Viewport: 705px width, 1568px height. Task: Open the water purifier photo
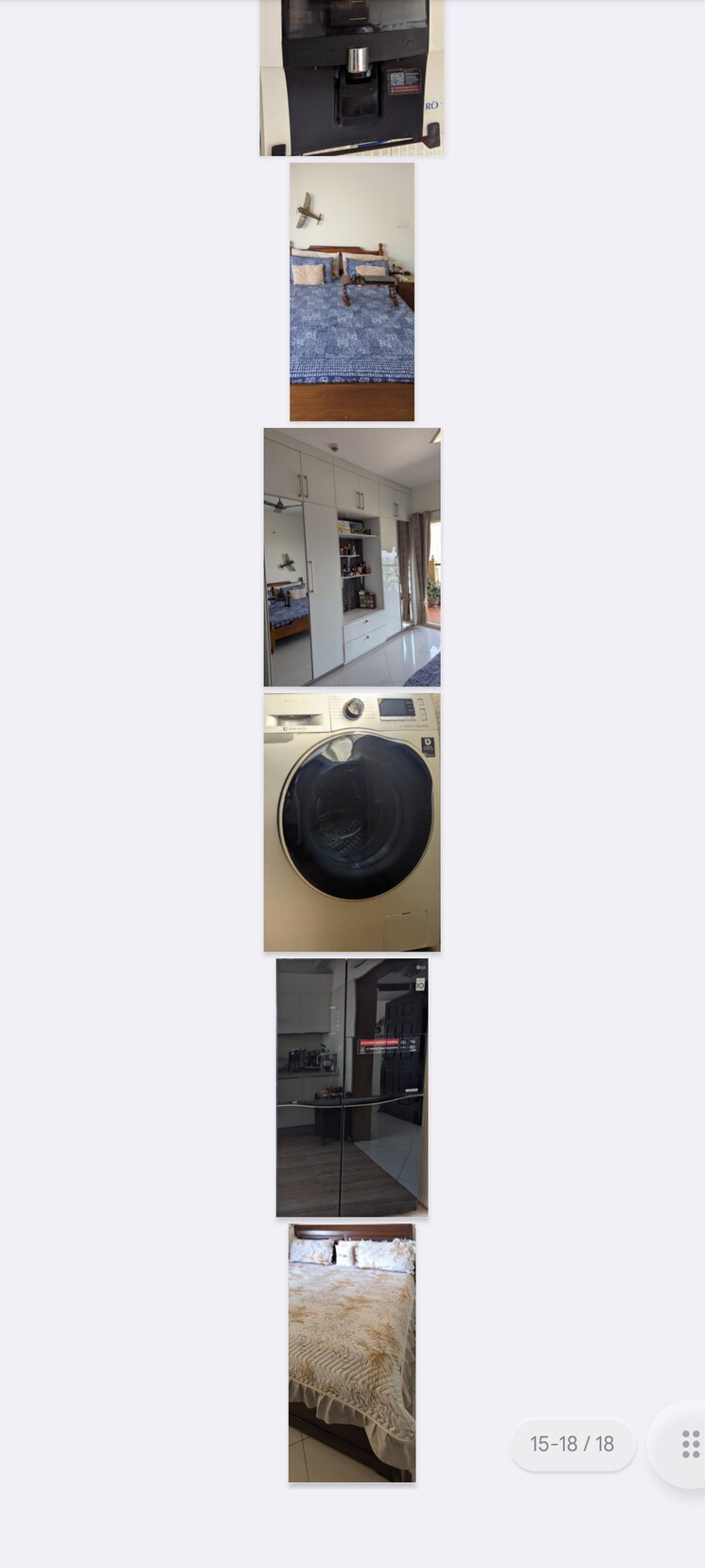click(352, 78)
